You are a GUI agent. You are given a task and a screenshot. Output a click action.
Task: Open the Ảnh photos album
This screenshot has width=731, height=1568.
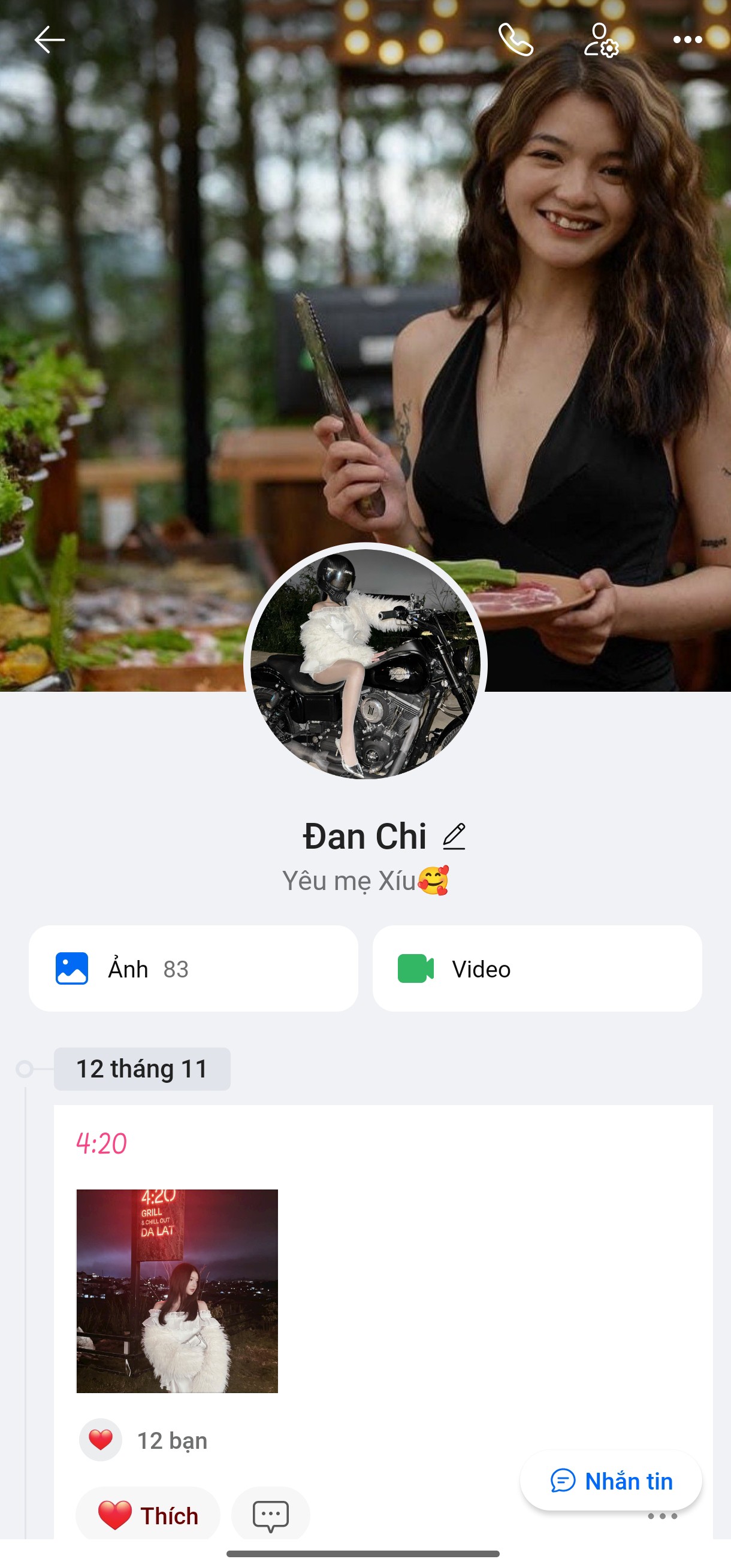(193, 968)
